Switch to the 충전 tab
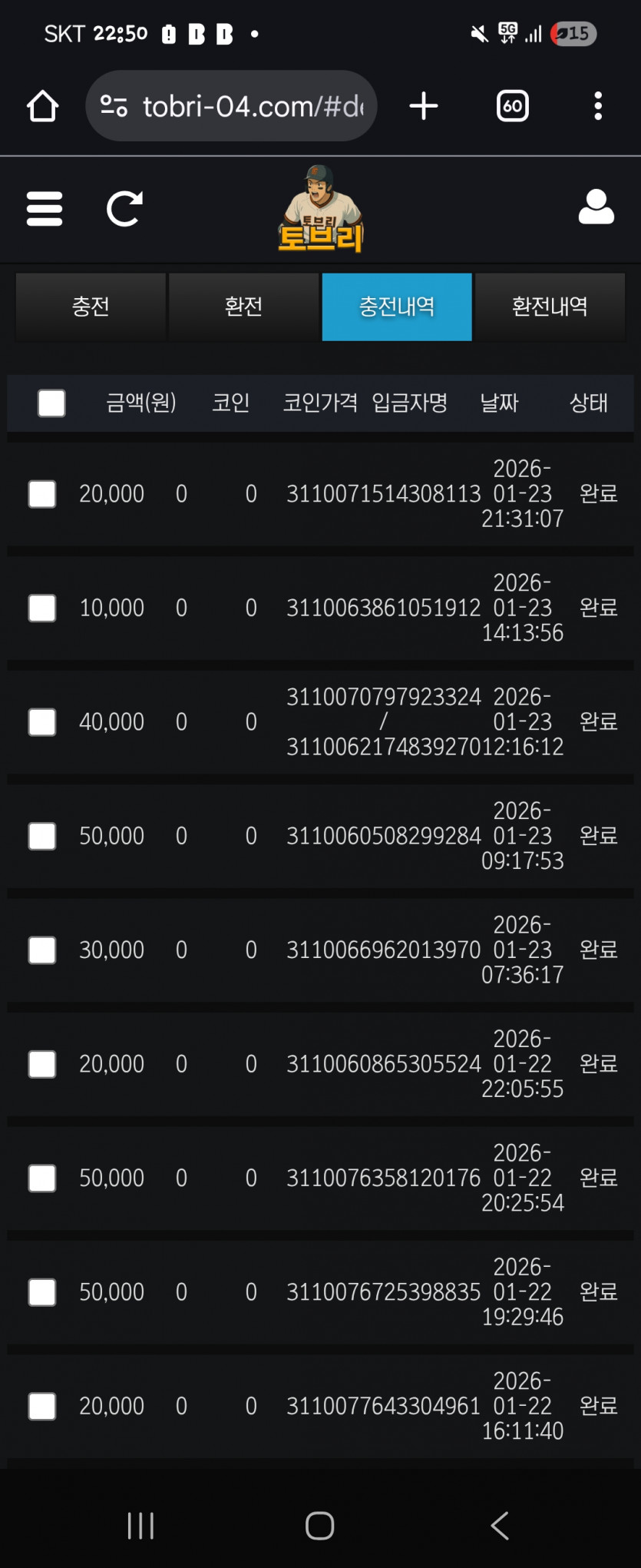641x1568 pixels. (91, 307)
